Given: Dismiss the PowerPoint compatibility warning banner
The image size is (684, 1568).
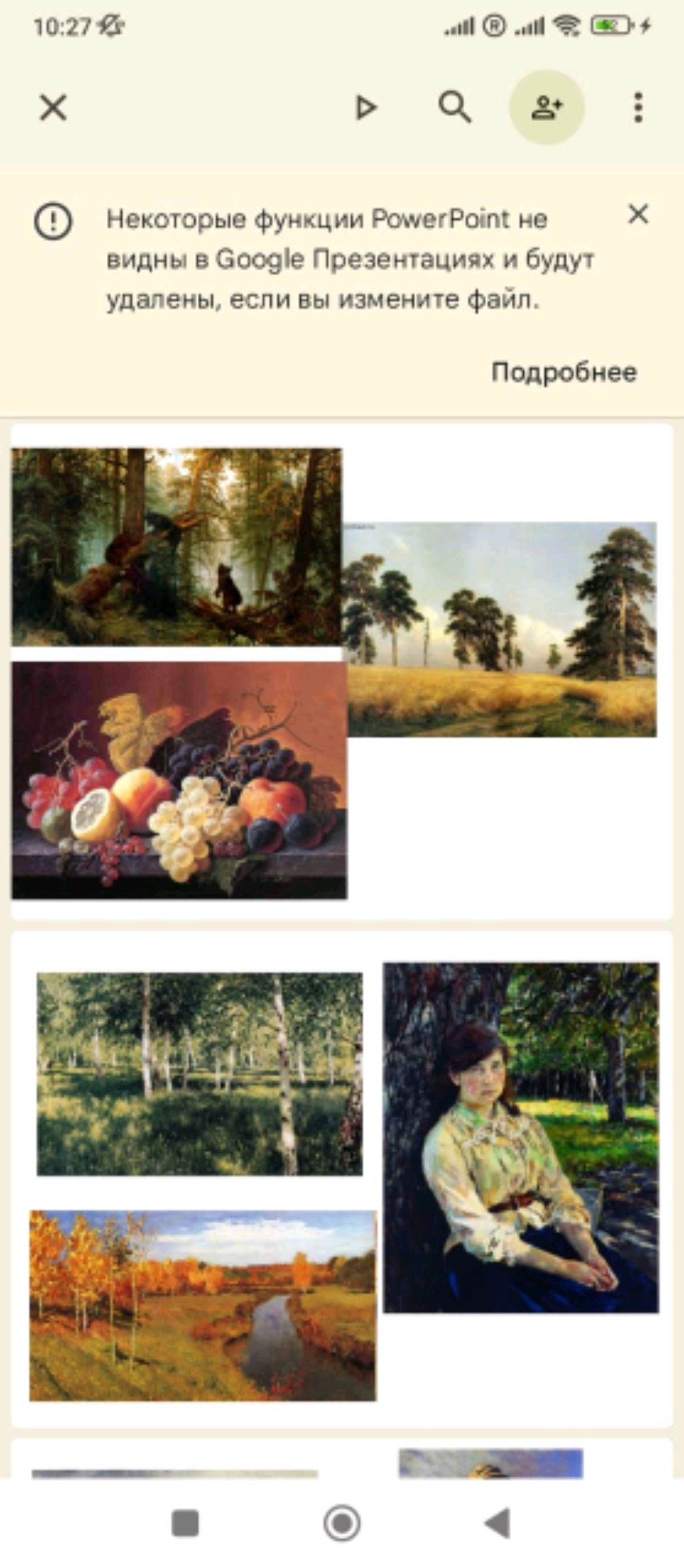Looking at the screenshot, I should click(638, 214).
